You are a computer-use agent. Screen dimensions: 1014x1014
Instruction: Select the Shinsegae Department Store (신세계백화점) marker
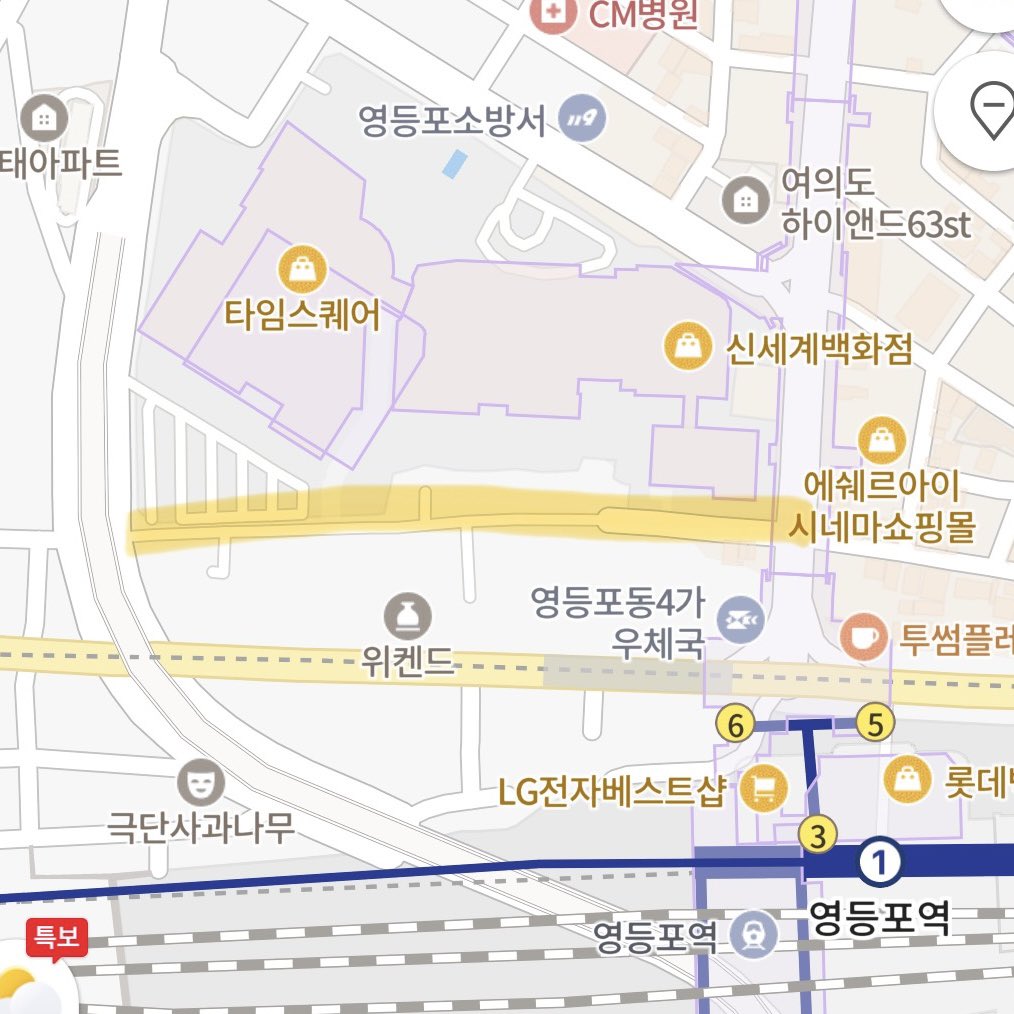(688, 347)
